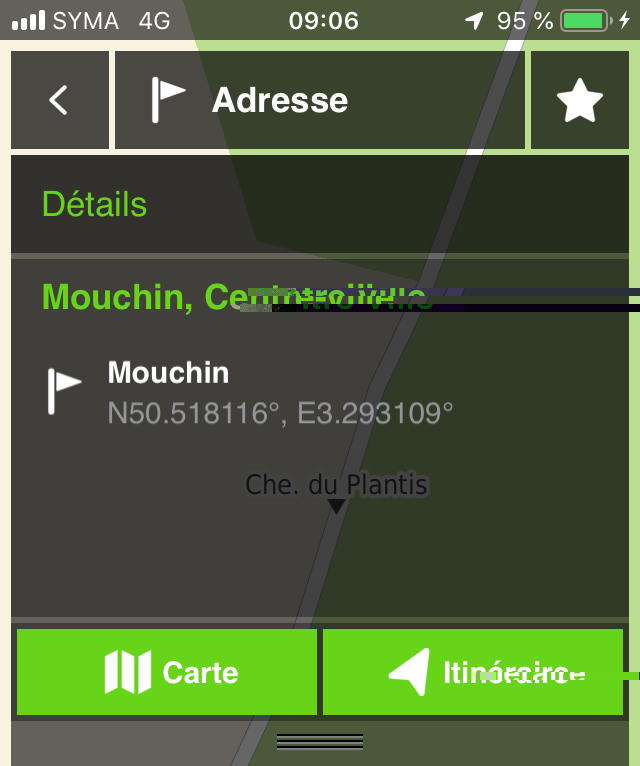Tap the bottom panel drag handle
The height and width of the screenshot is (766, 640).
[320, 741]
